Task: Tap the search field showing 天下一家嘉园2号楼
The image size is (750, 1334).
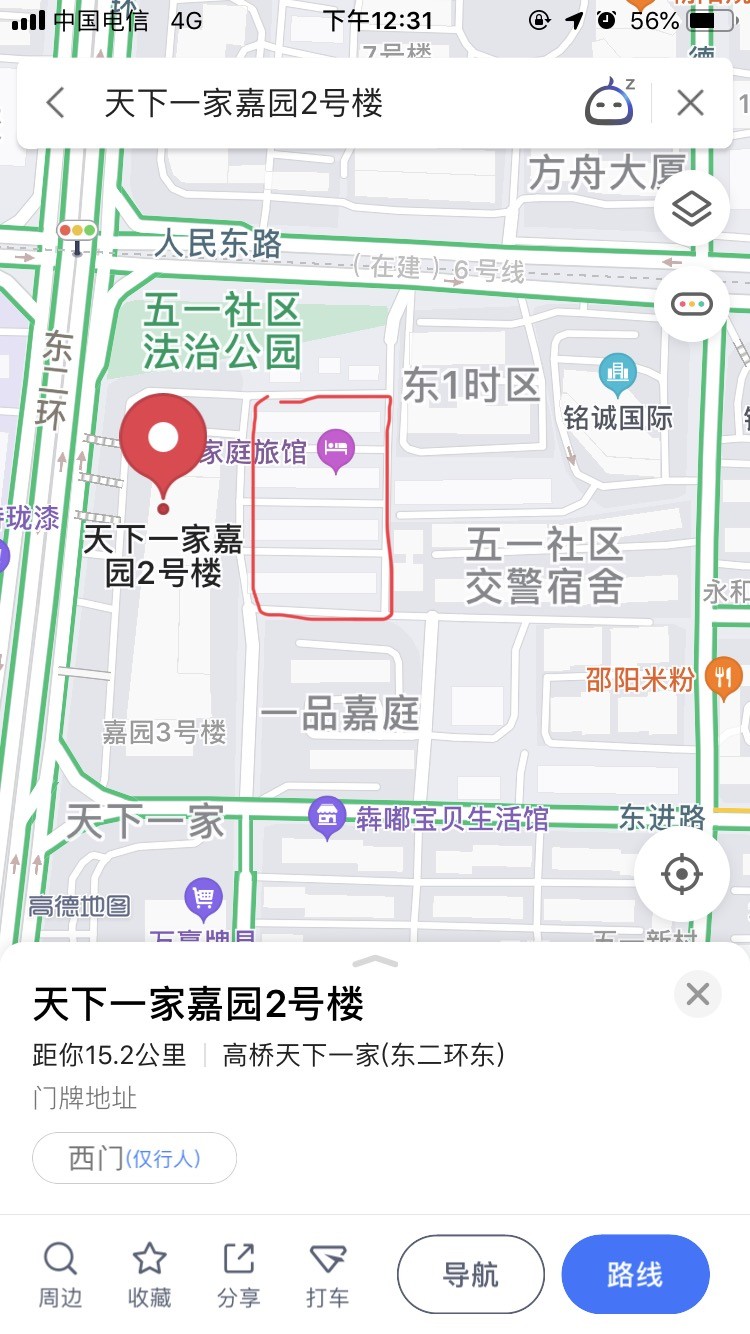Action: point(300,103)
